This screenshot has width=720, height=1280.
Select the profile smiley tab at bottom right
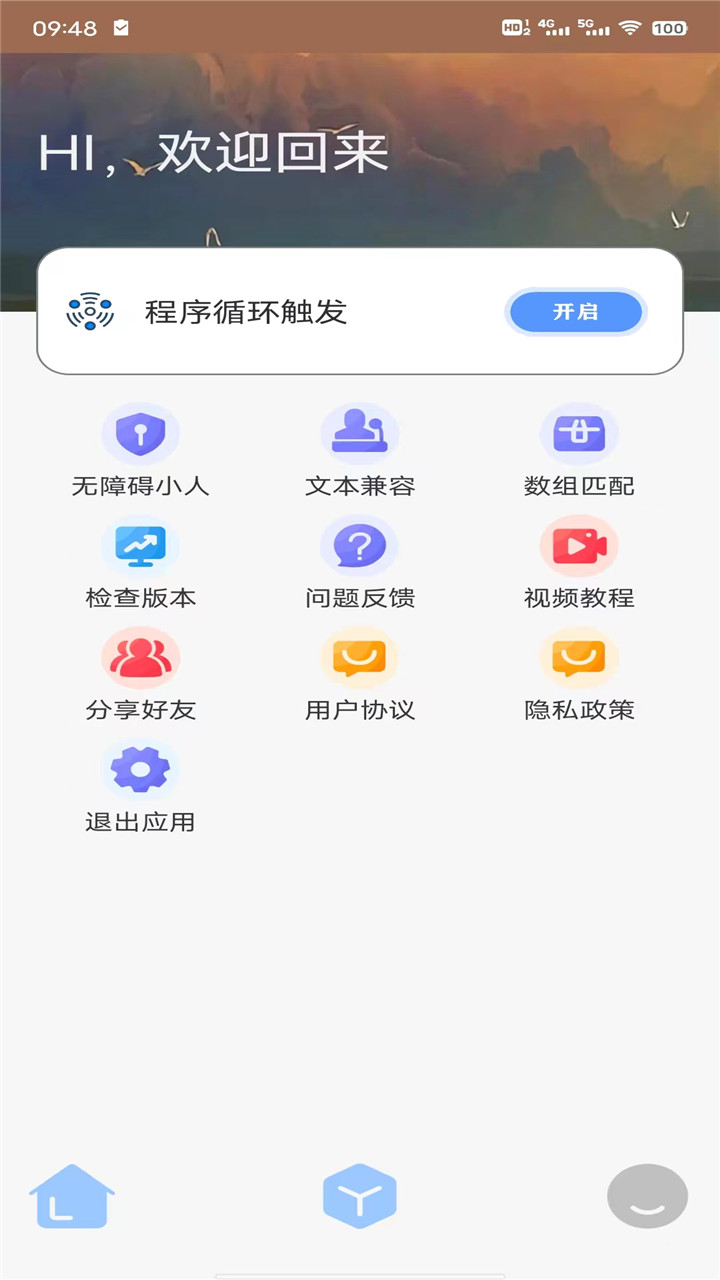tap(647, 1196)
